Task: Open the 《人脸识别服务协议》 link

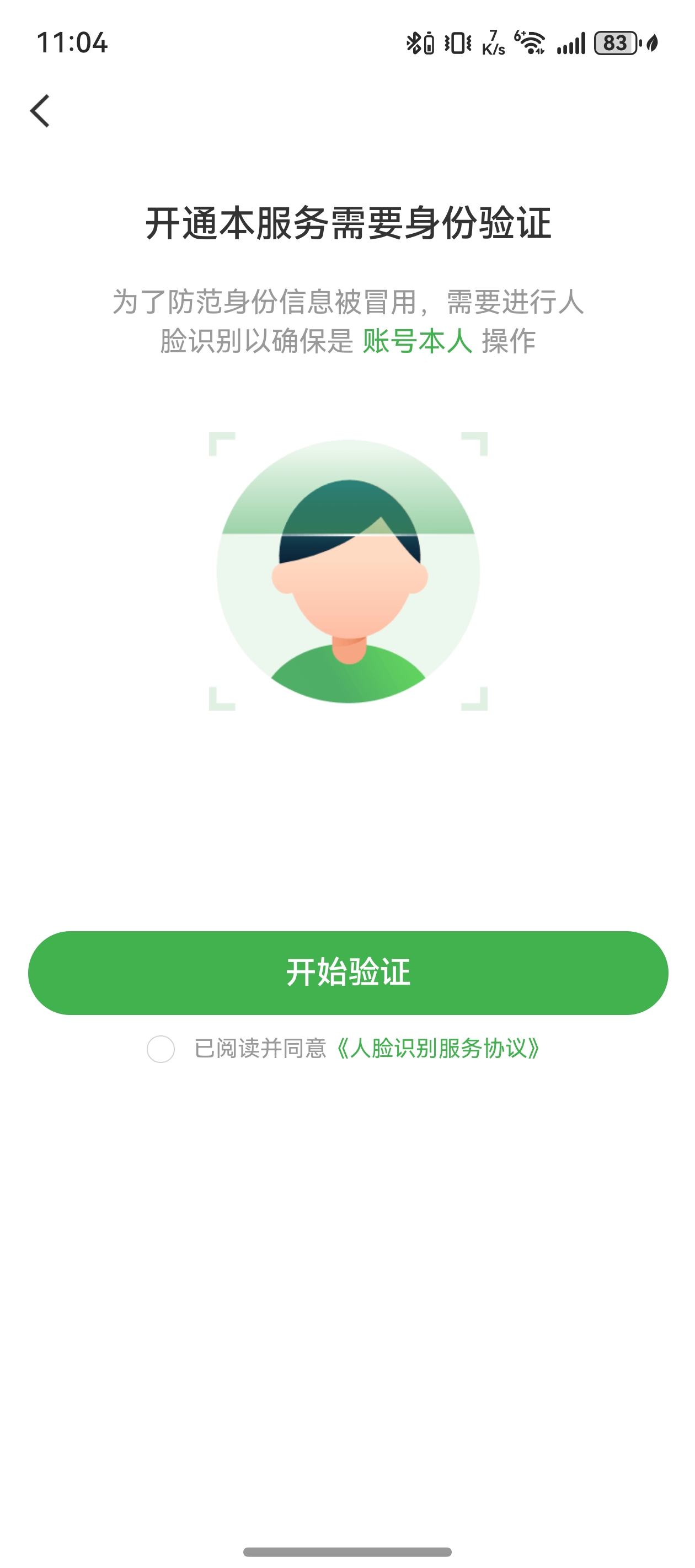Action: pos(437,1048)
